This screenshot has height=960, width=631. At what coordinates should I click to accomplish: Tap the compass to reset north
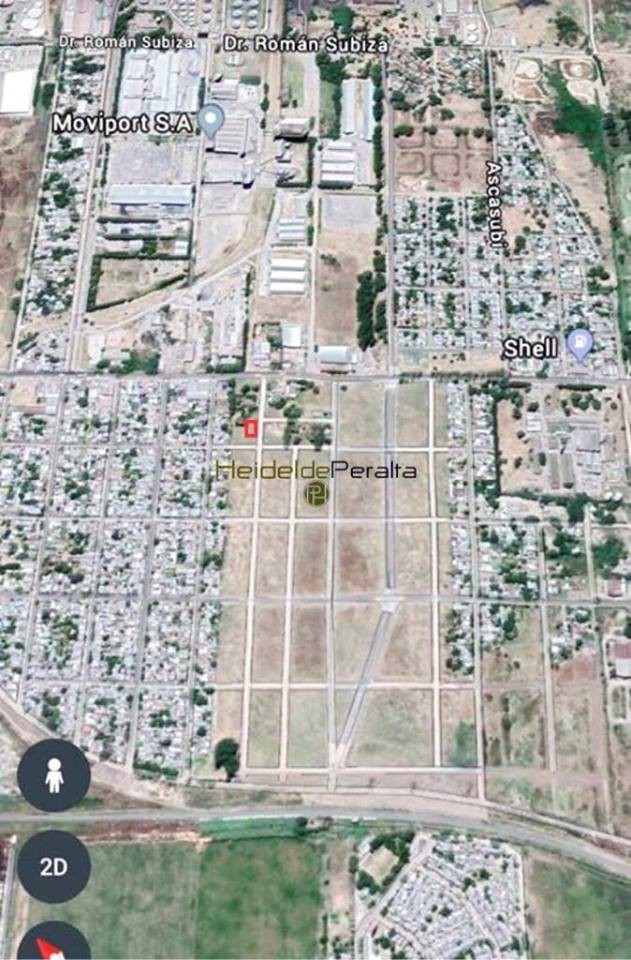(54, 944)
